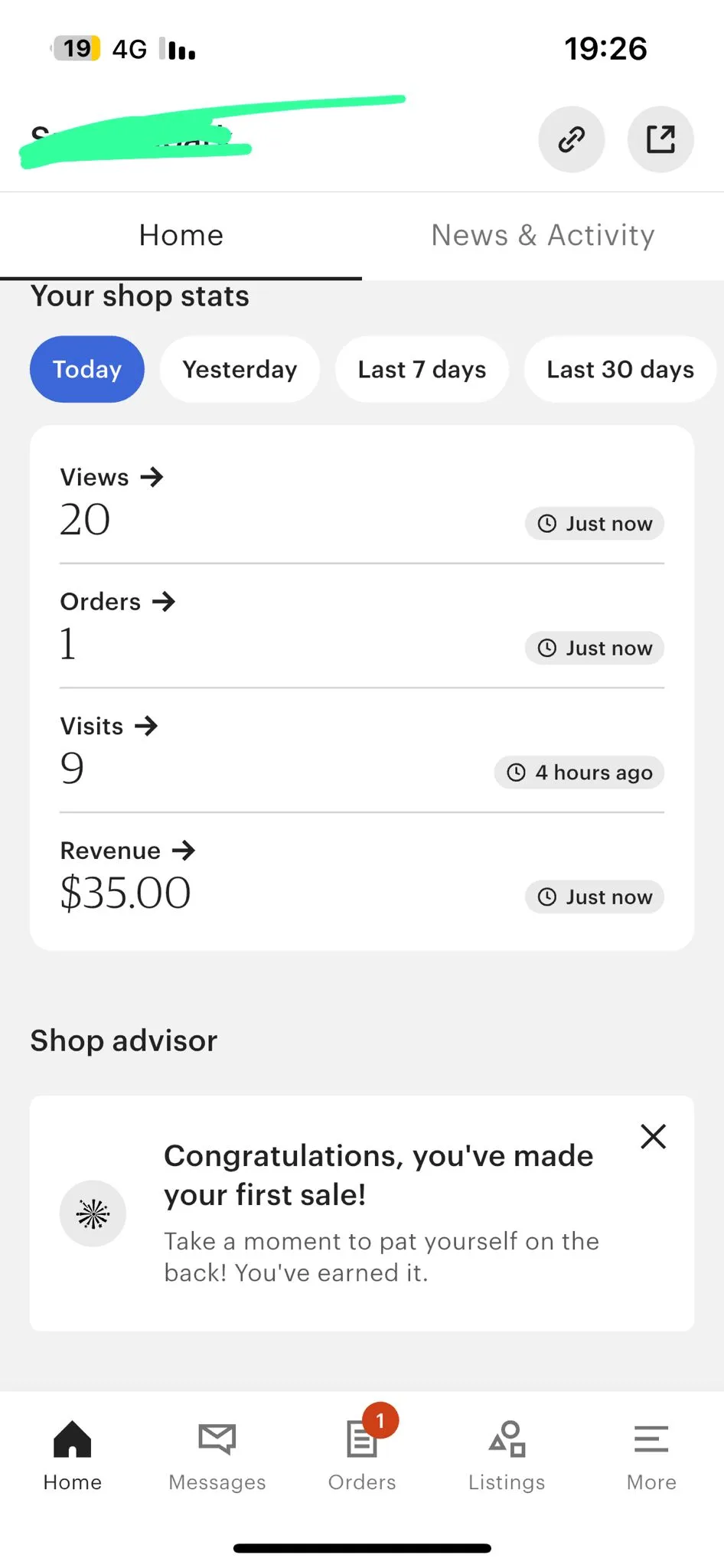Open the Listings tab

click(507, 1455)
